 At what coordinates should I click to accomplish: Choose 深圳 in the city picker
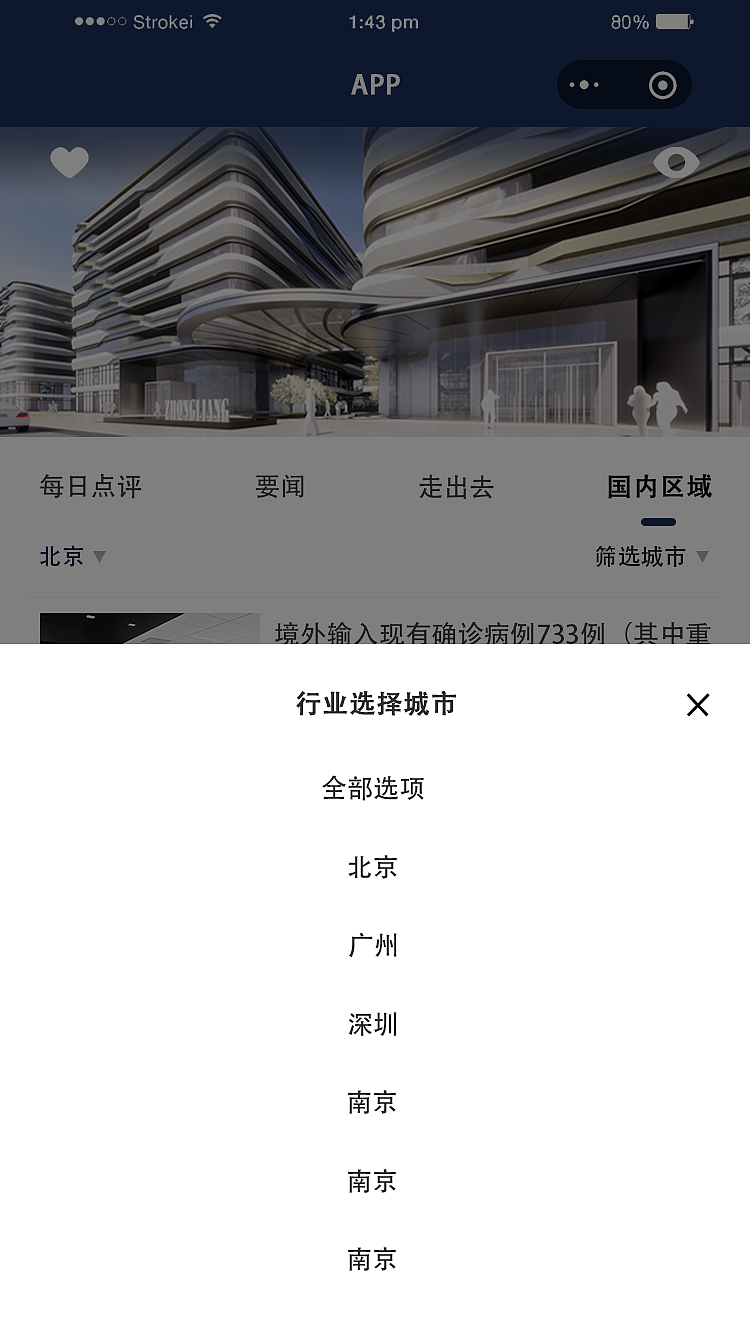pyautogui.click(x=374, y=1024)
